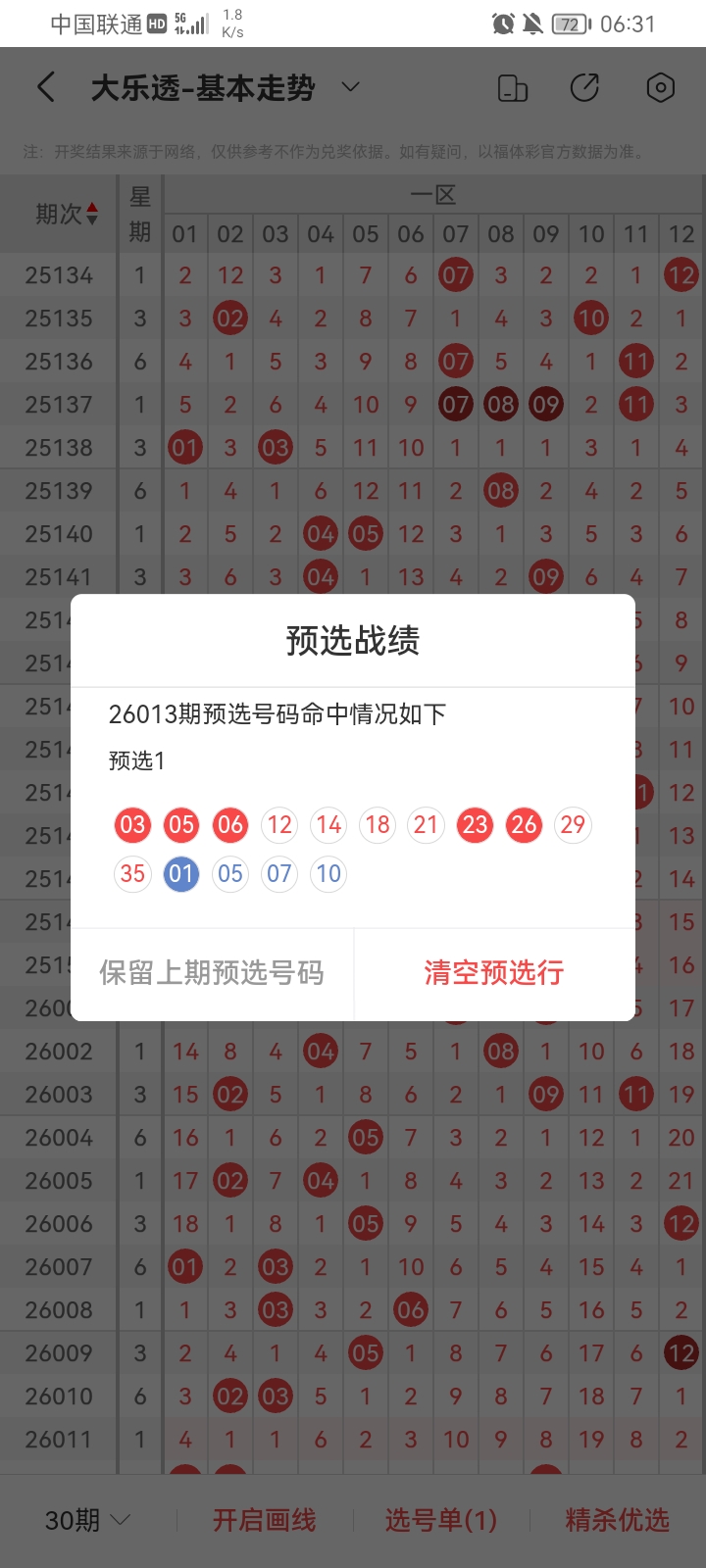This screenshot has width=706, height=1568.
Task: Tap 清空预选行 to clear selections
Action: coord(494,973)
